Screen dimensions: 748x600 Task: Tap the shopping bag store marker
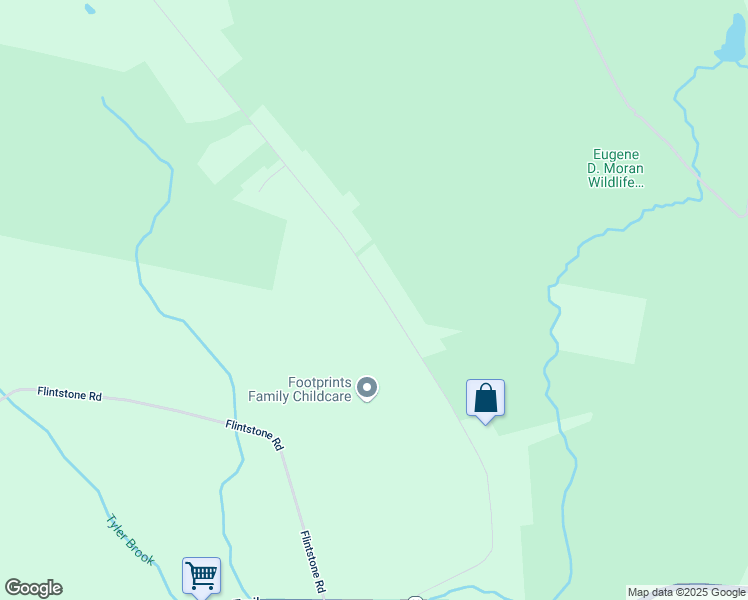[x=485, y=398]
